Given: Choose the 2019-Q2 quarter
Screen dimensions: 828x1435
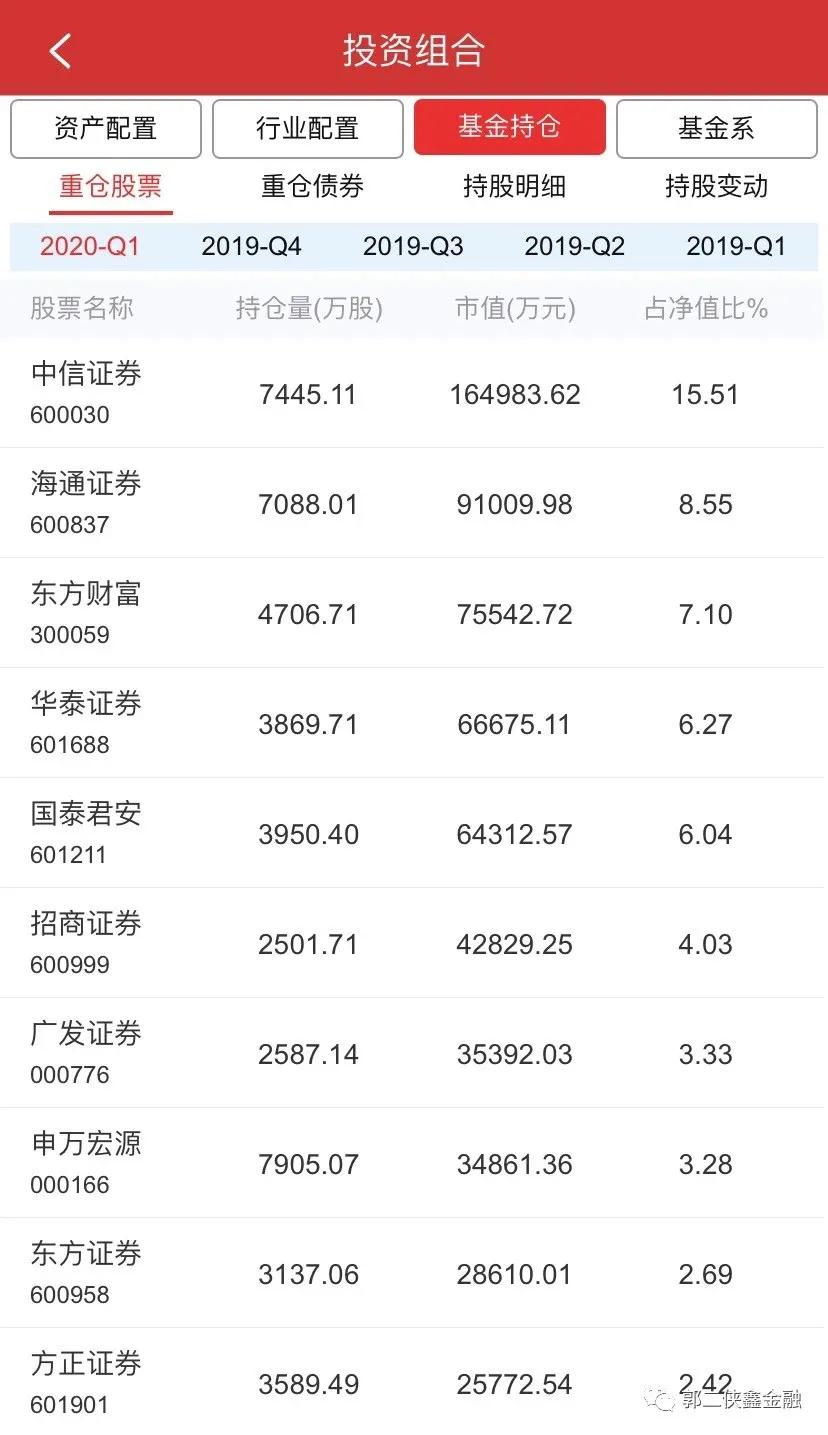Looking at the screenshot, I should (575, 246).
